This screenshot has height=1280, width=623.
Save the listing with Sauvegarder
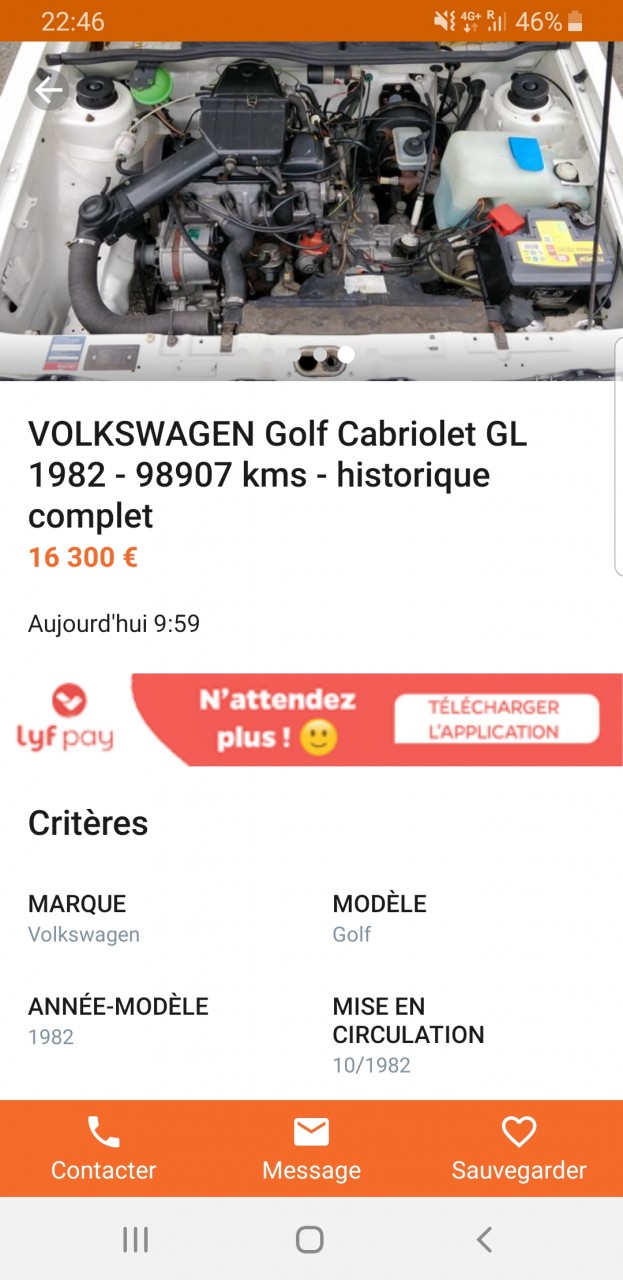click(519, 1149)
